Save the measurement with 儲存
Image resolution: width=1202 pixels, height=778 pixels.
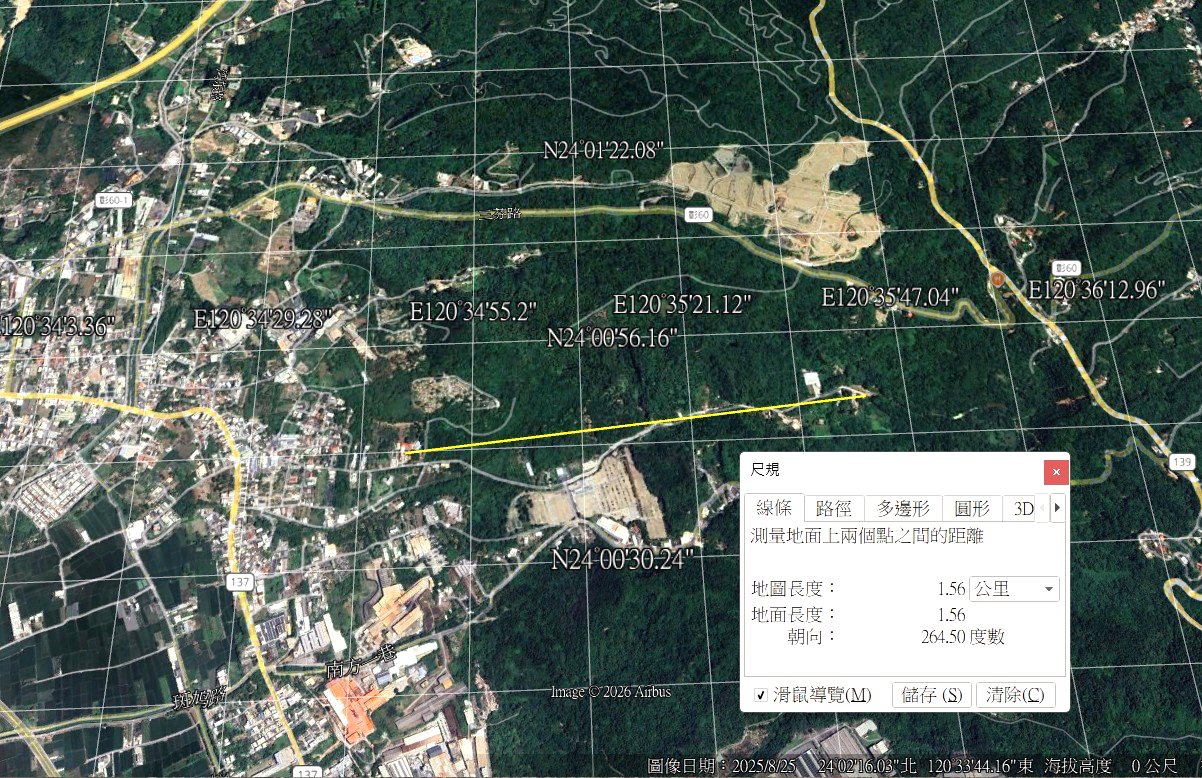tap(931, 695)
